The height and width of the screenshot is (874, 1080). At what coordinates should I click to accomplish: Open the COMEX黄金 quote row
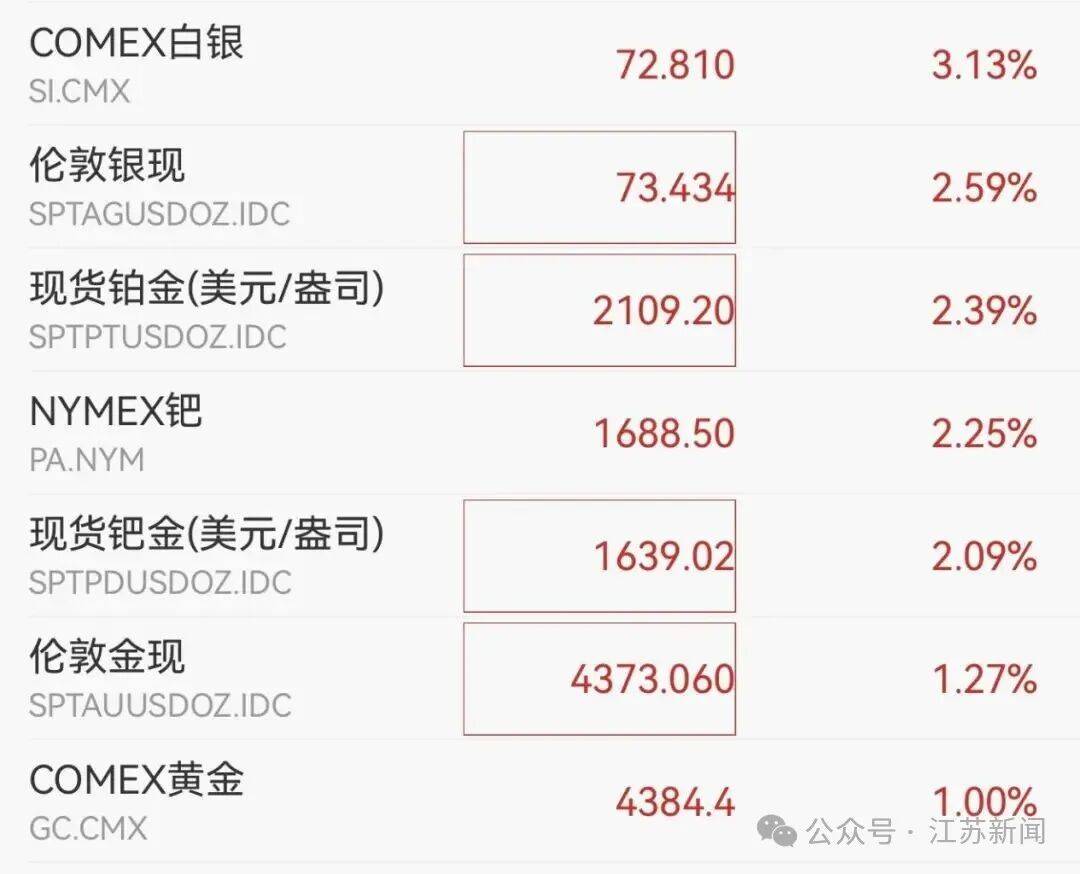coord(540,801)
